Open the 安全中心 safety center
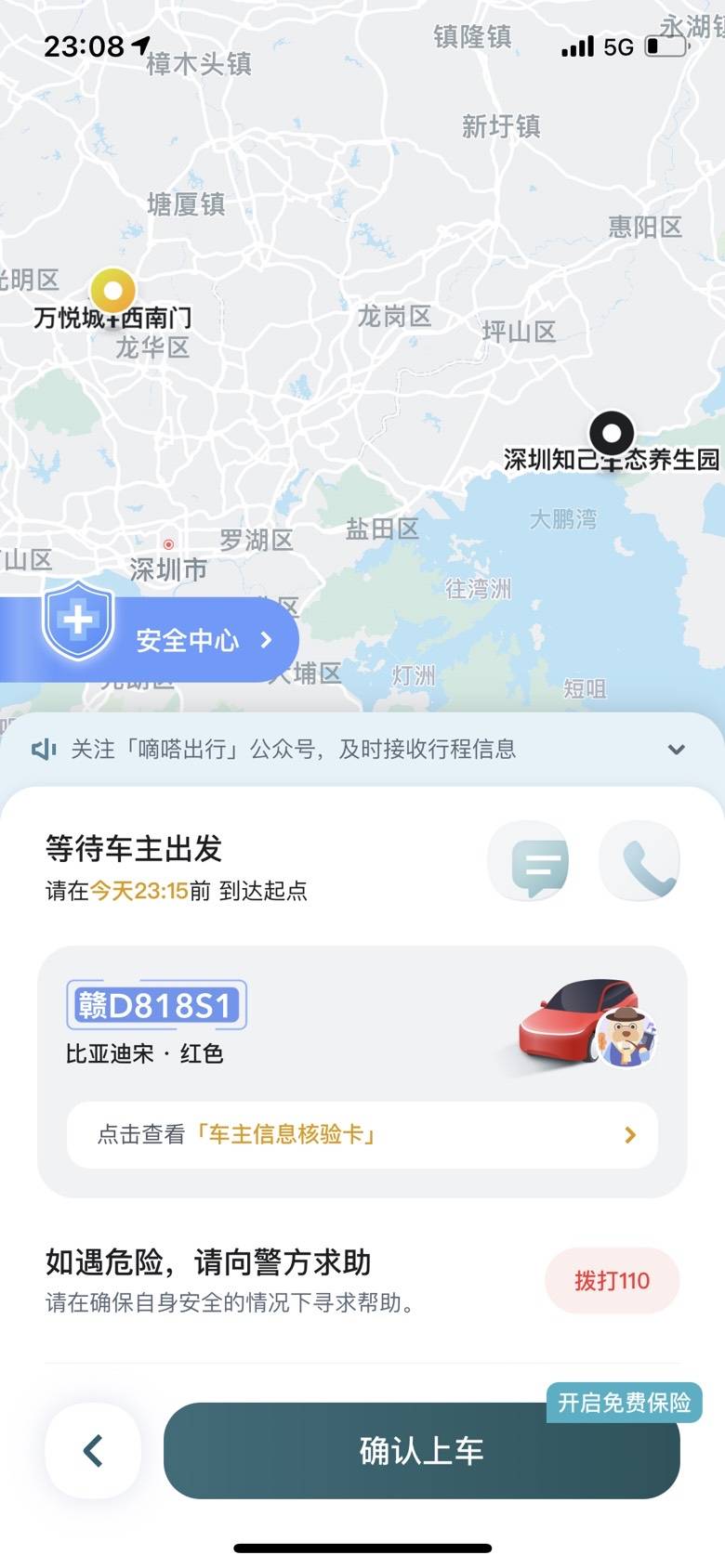 (x=167, y=640)
